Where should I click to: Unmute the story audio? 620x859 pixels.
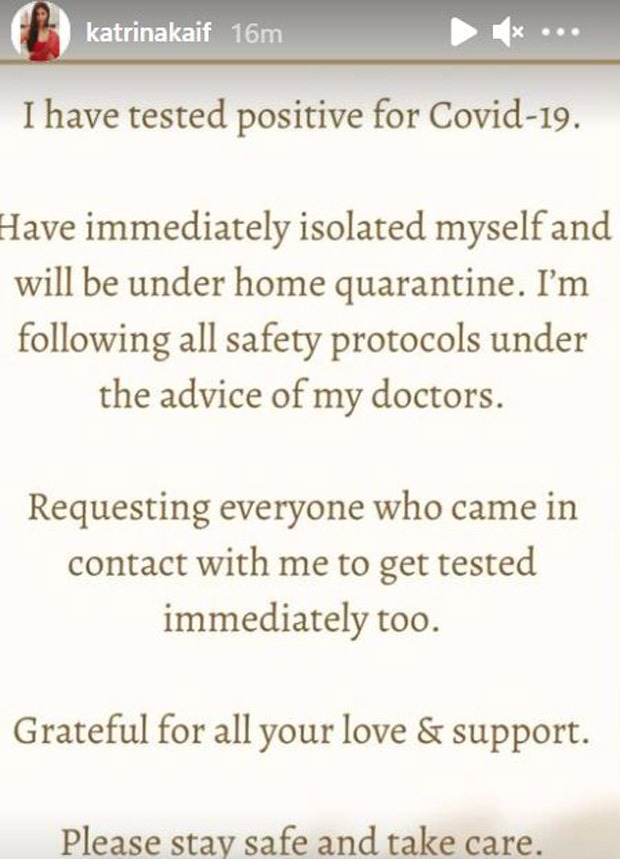[x=508, y=33]
